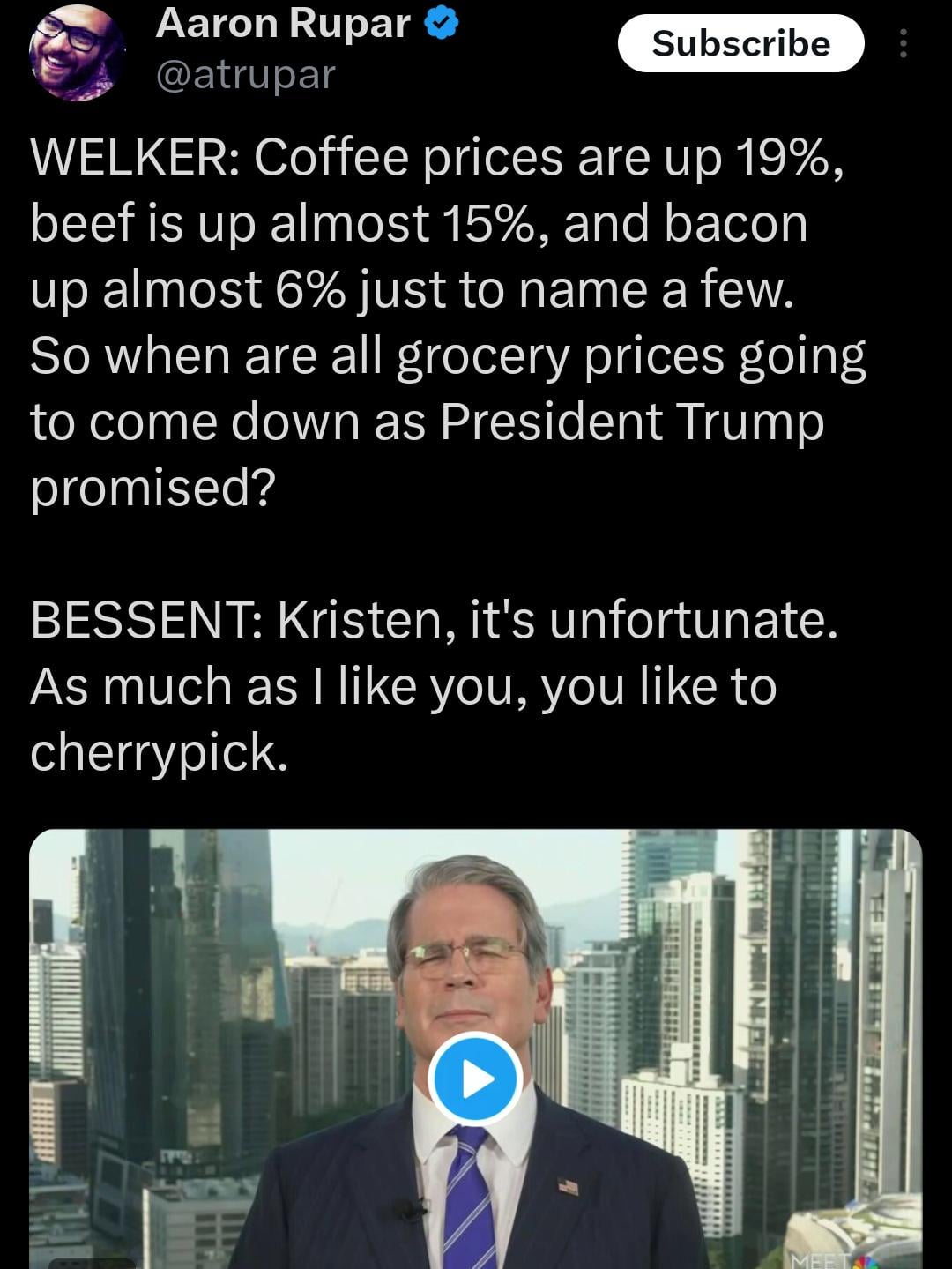This screenshot has width=952, height=1269.
Task: Play the Bessent interview video
Action: 476,1079
